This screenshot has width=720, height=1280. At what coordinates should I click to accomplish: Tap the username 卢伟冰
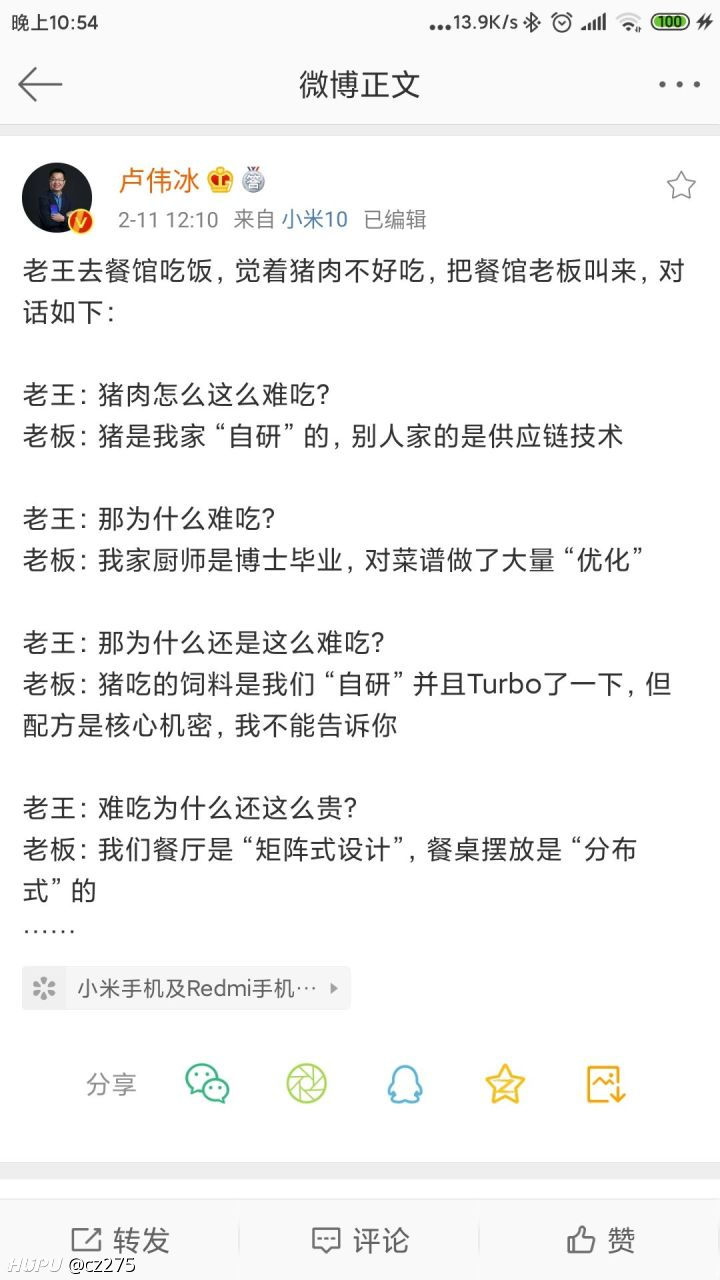[x=159, y=180]
